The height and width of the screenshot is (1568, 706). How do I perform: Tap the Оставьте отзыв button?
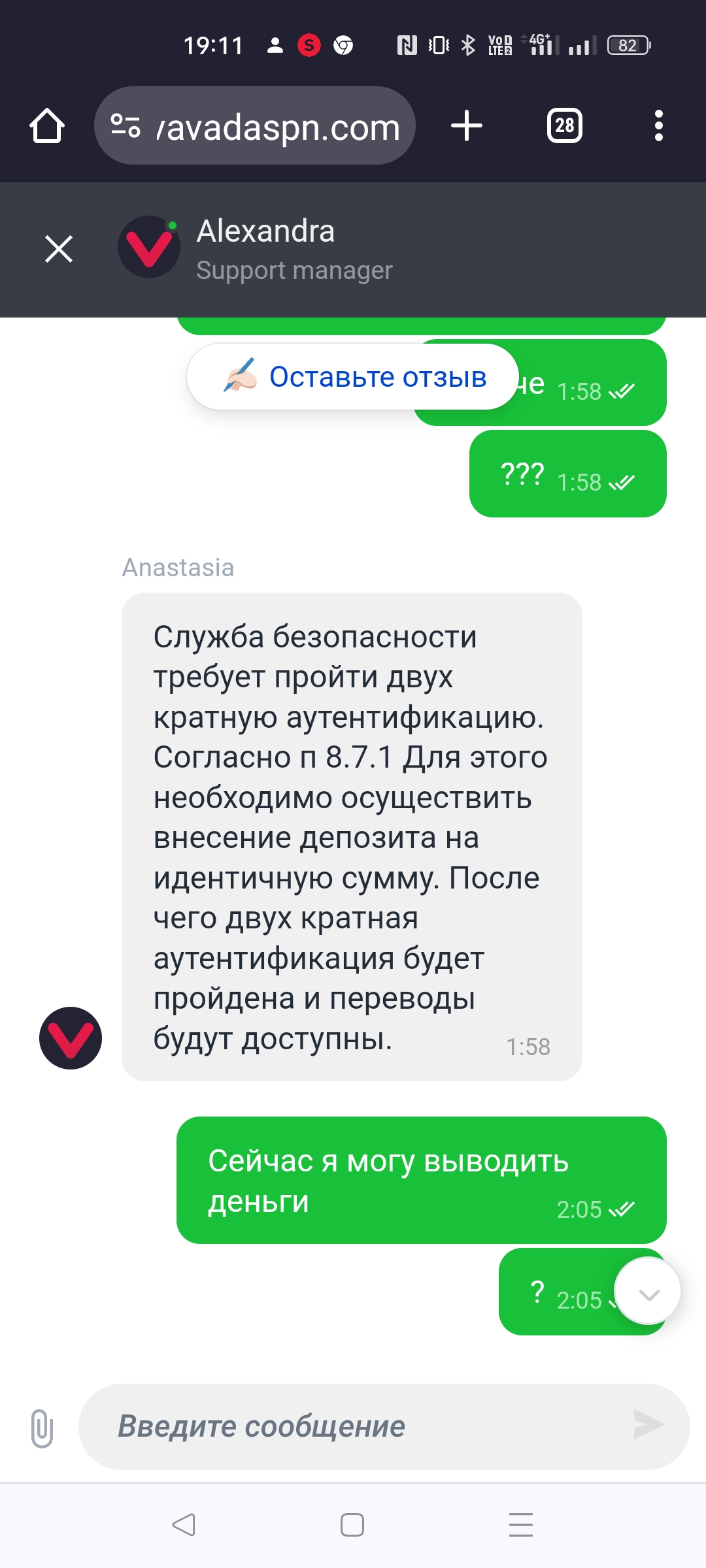point(353,377)
